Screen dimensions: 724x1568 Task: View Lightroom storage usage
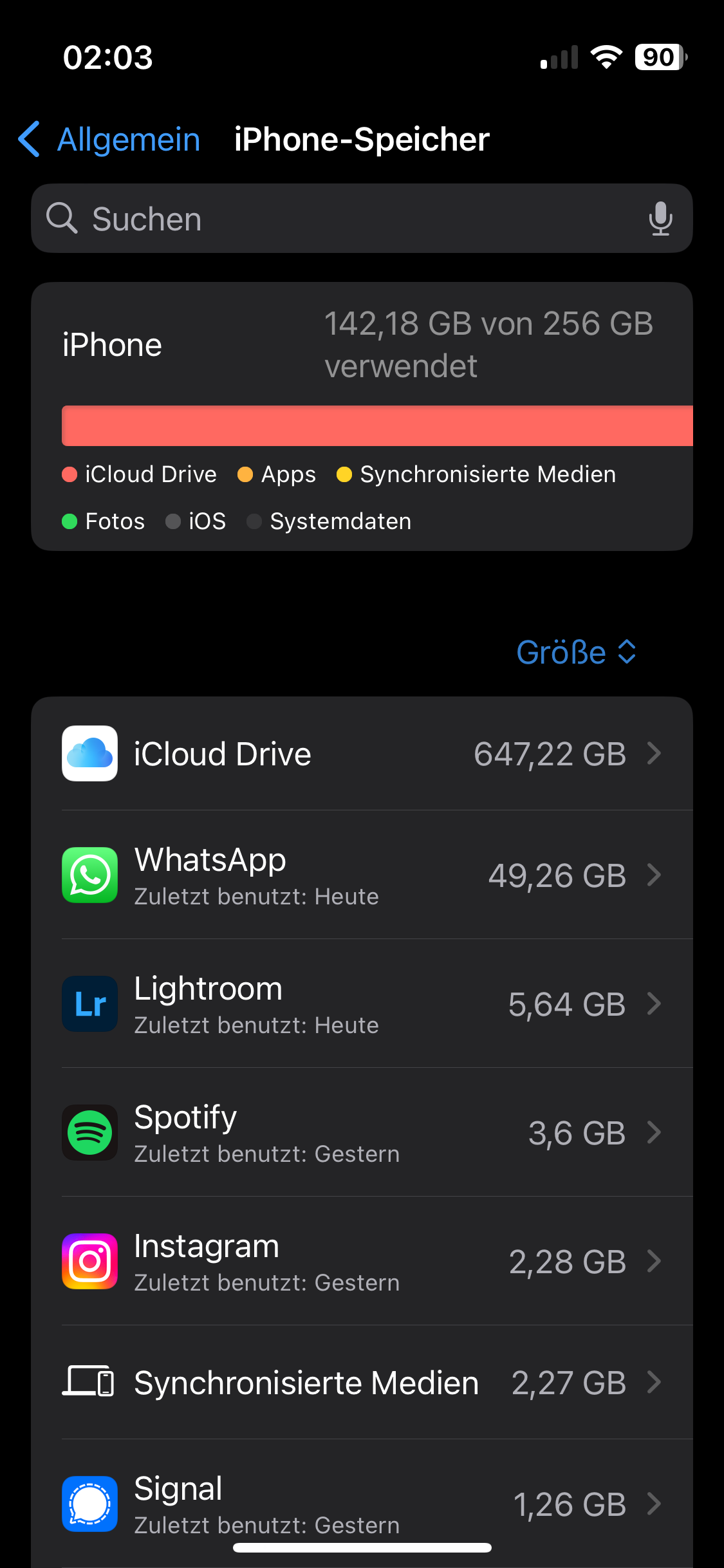(x=362, y=1004)
